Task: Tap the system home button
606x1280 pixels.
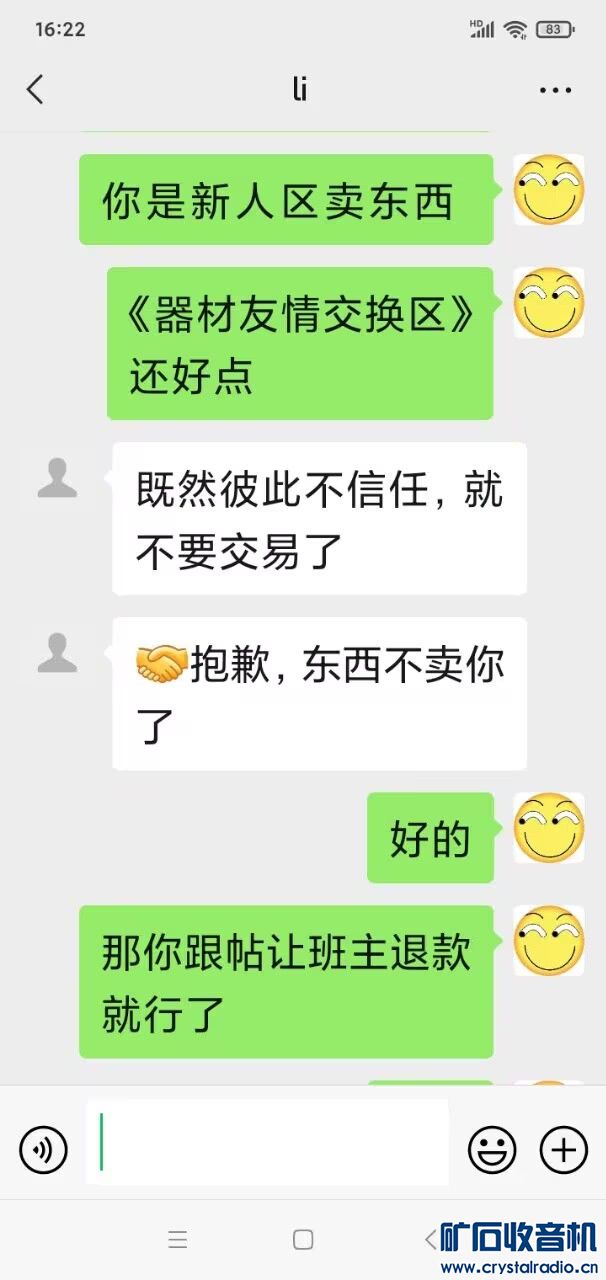Action: pos(303,1240)
